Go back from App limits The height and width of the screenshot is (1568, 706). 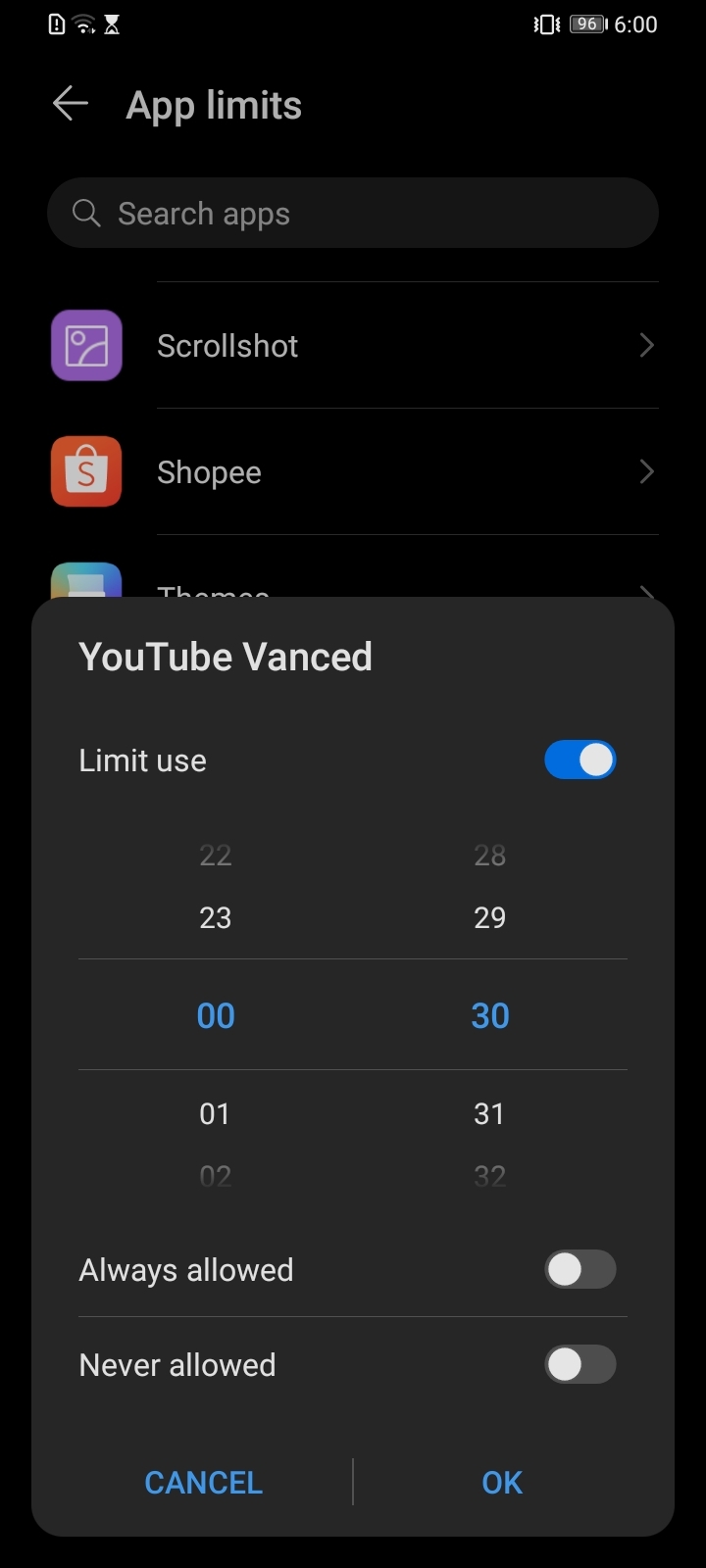(71, 104)
